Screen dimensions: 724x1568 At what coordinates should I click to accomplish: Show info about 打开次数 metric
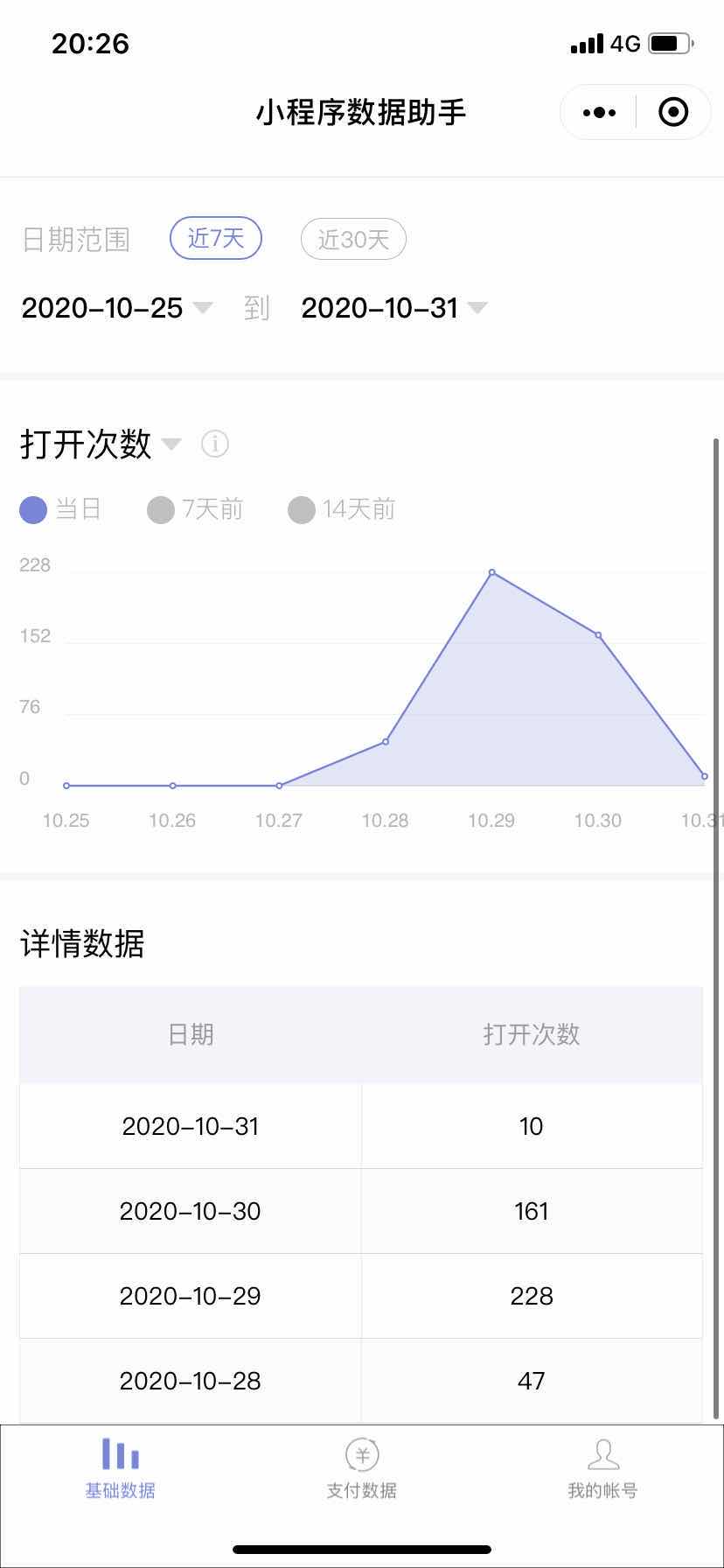tap(215, 444)
